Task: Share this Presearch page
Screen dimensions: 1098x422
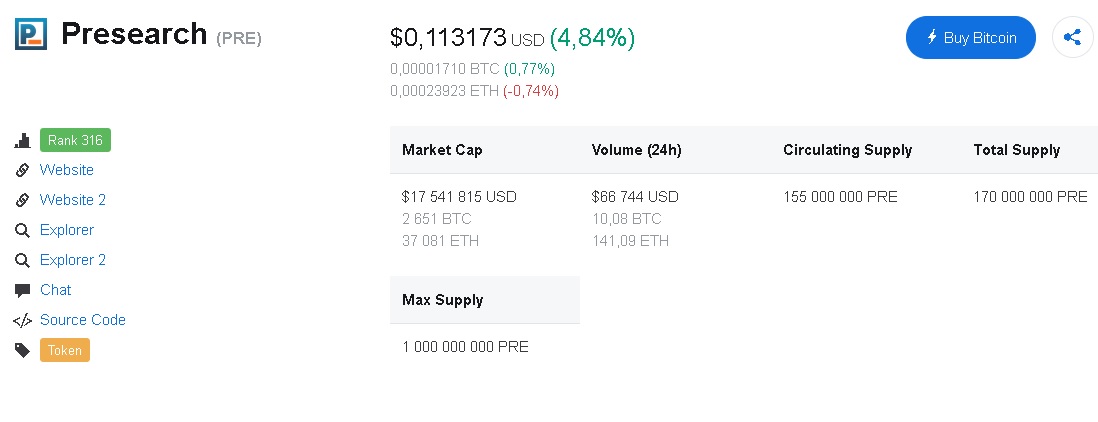Action: click(1072, 38)
